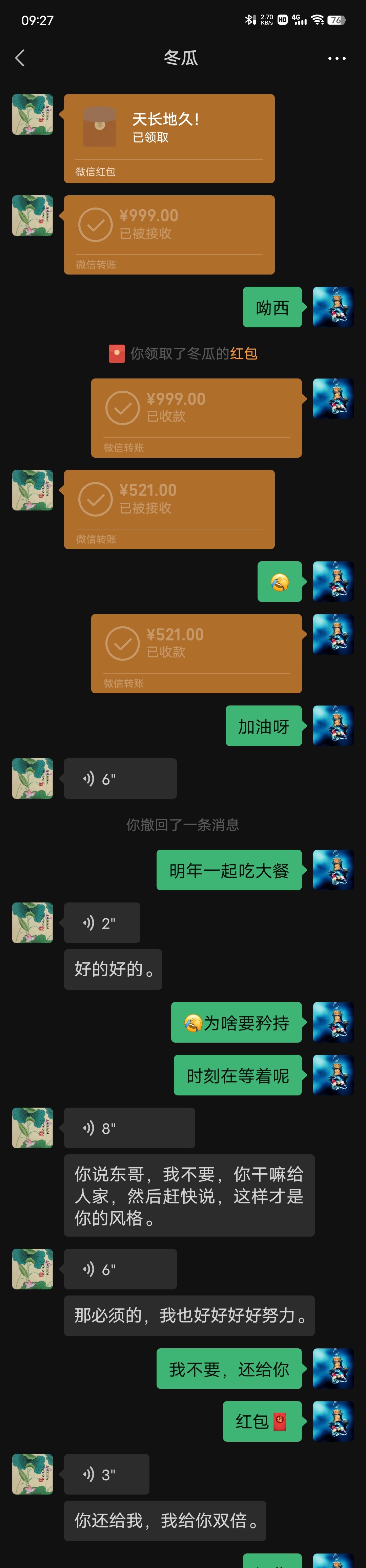Open the chat overflow menu
The height and width of the screenshot is (1568, 366).
pos(336,59)
